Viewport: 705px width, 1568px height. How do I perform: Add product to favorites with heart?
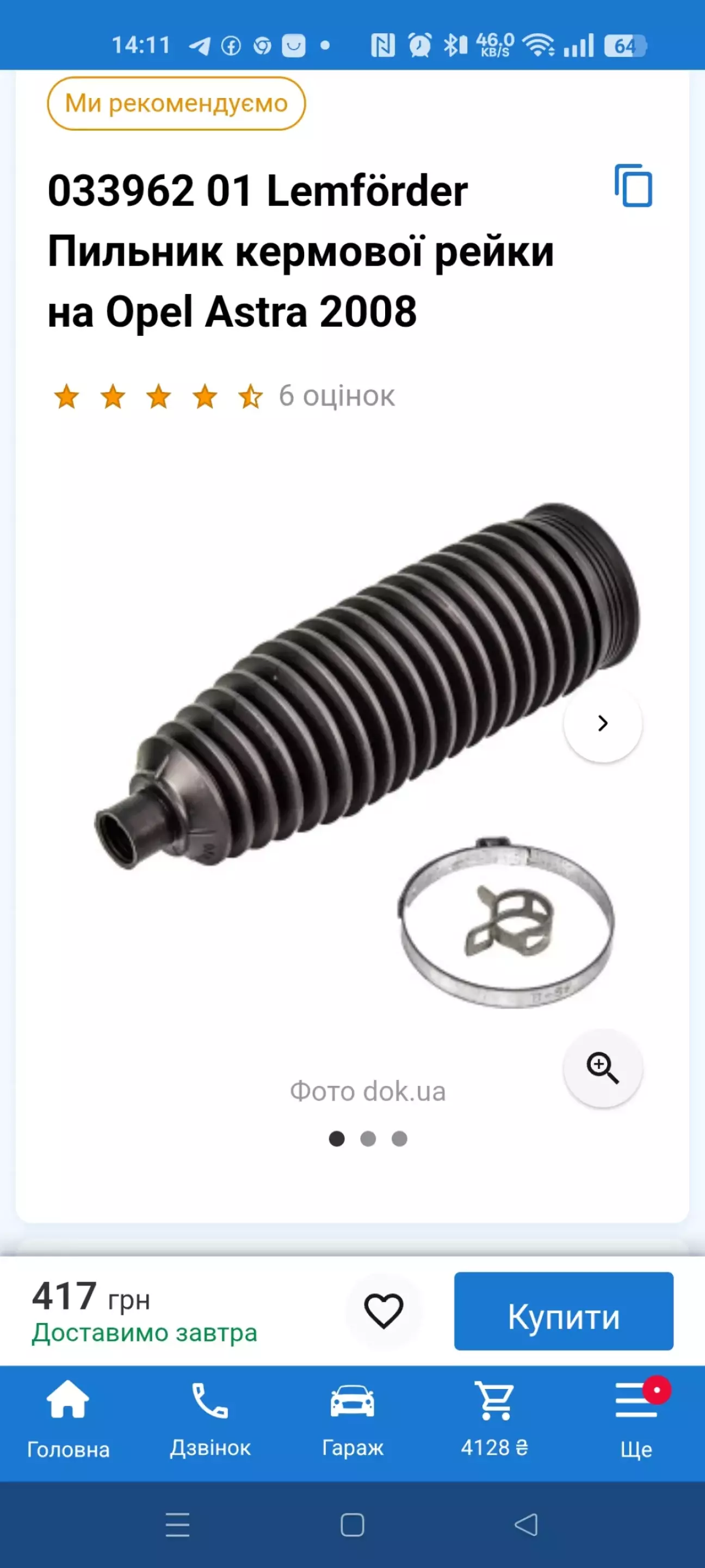click(x=383, y=1311)
